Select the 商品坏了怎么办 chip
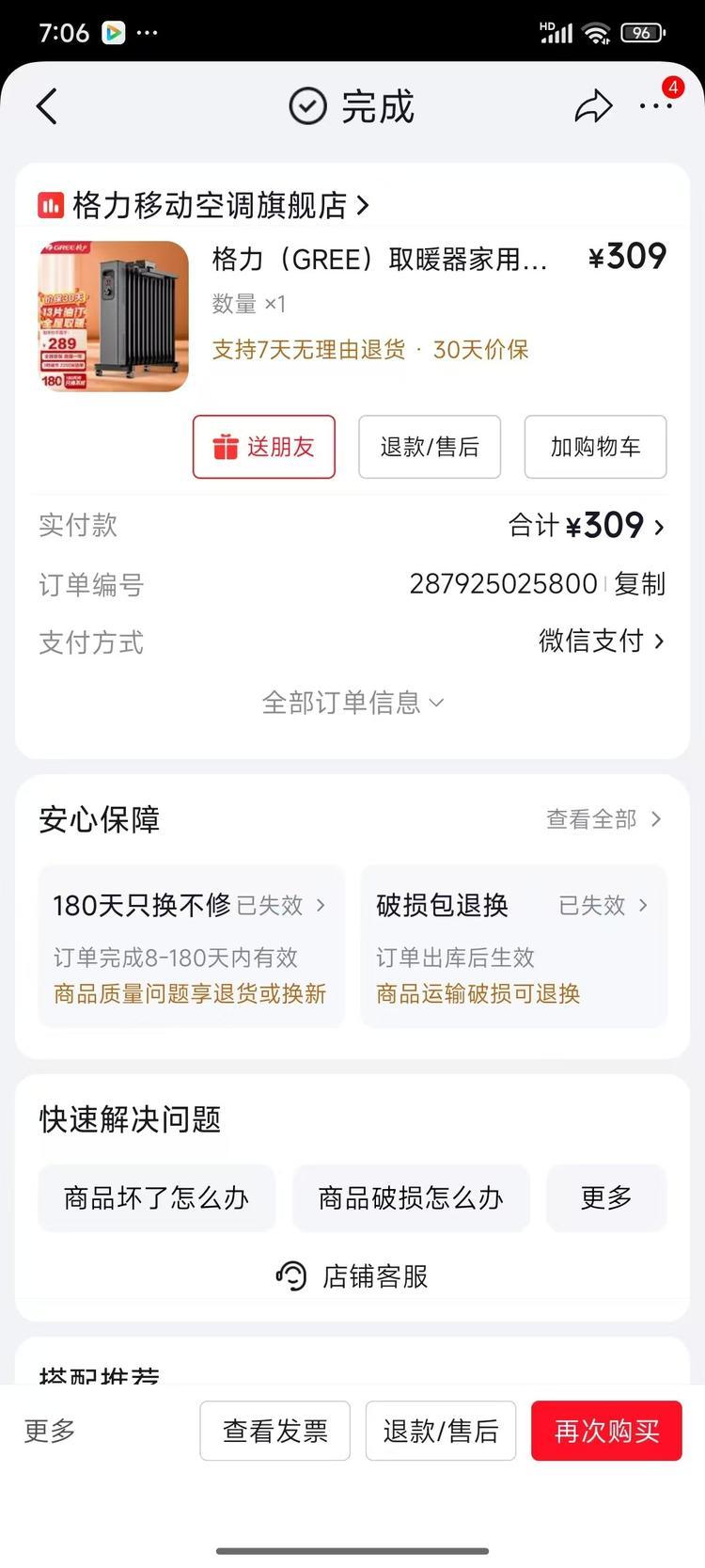 pos(157,1197)
